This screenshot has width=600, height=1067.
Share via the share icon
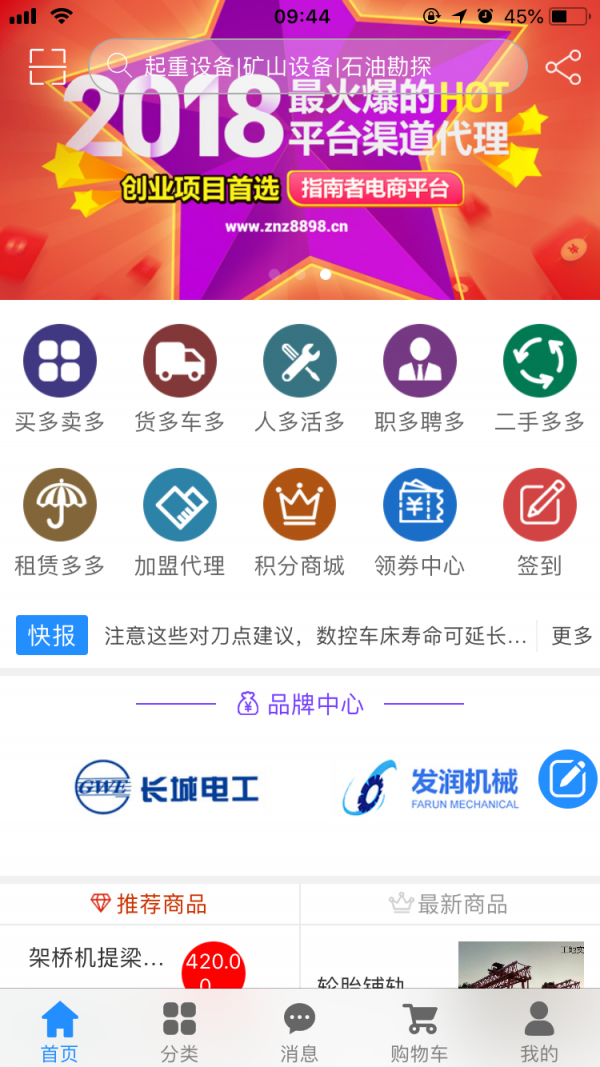(x=563, y=67)
